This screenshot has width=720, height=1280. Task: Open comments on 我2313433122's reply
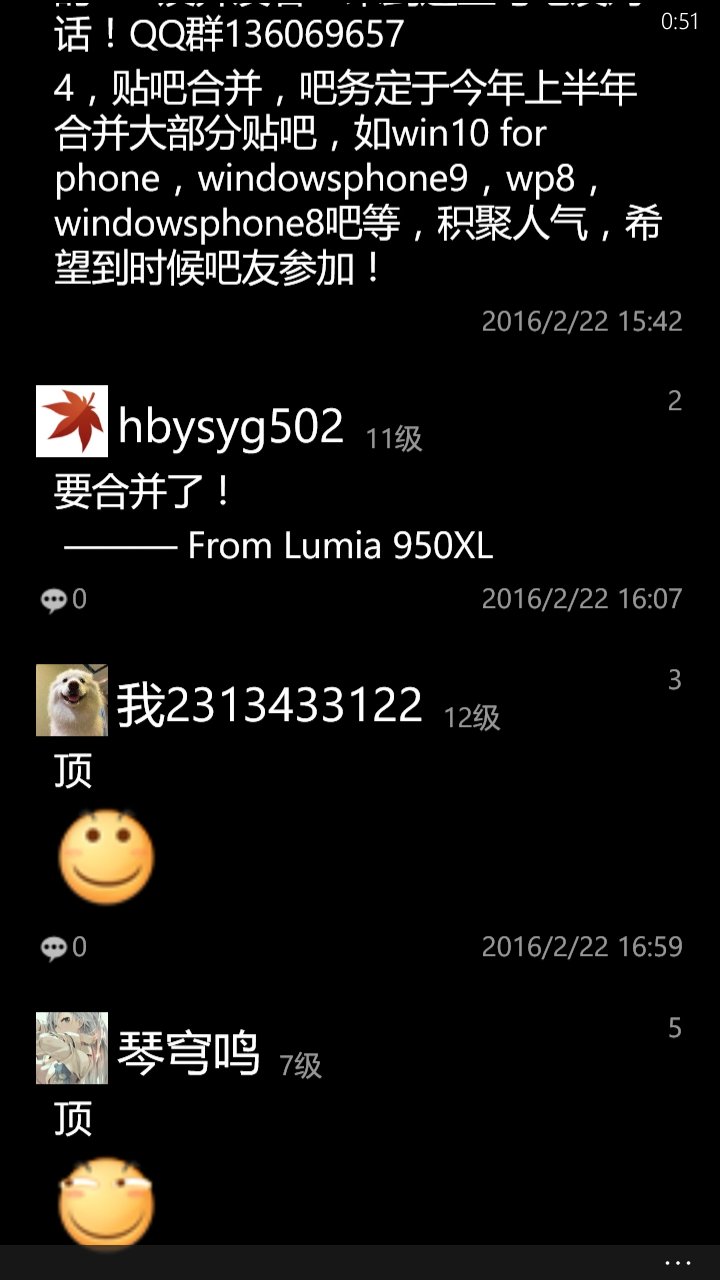coord(63,947)
